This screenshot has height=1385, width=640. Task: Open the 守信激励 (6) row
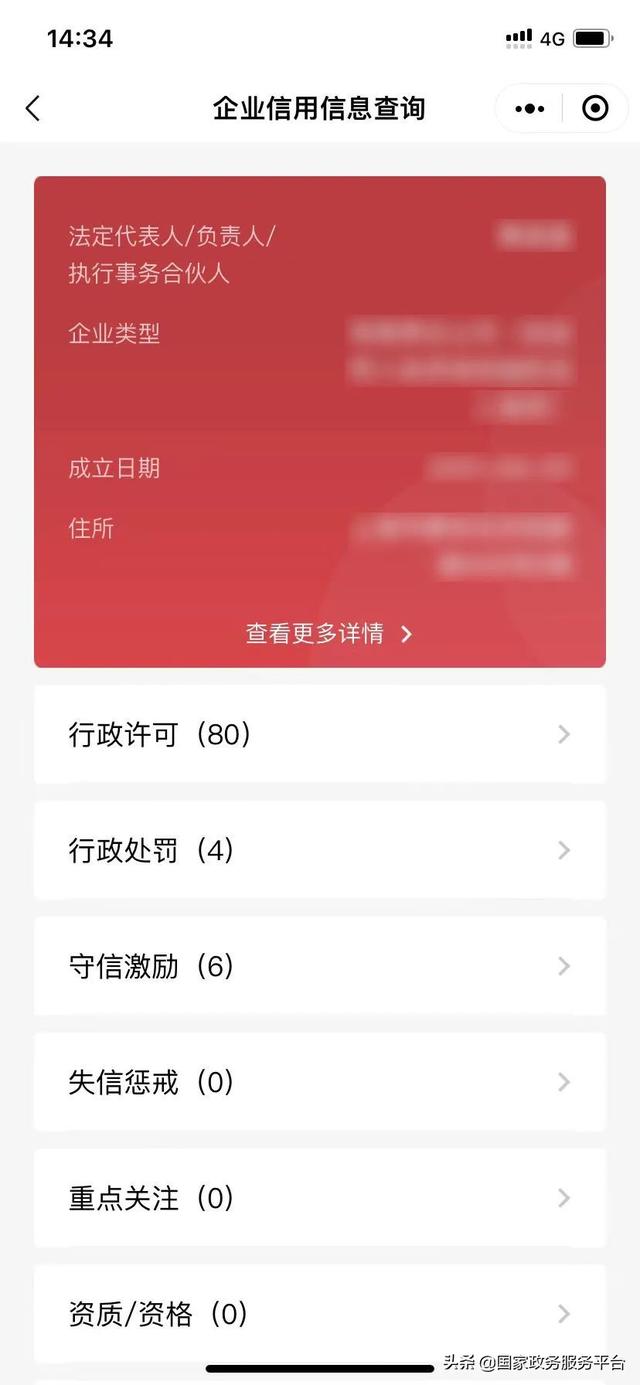(x=320, y=966)
